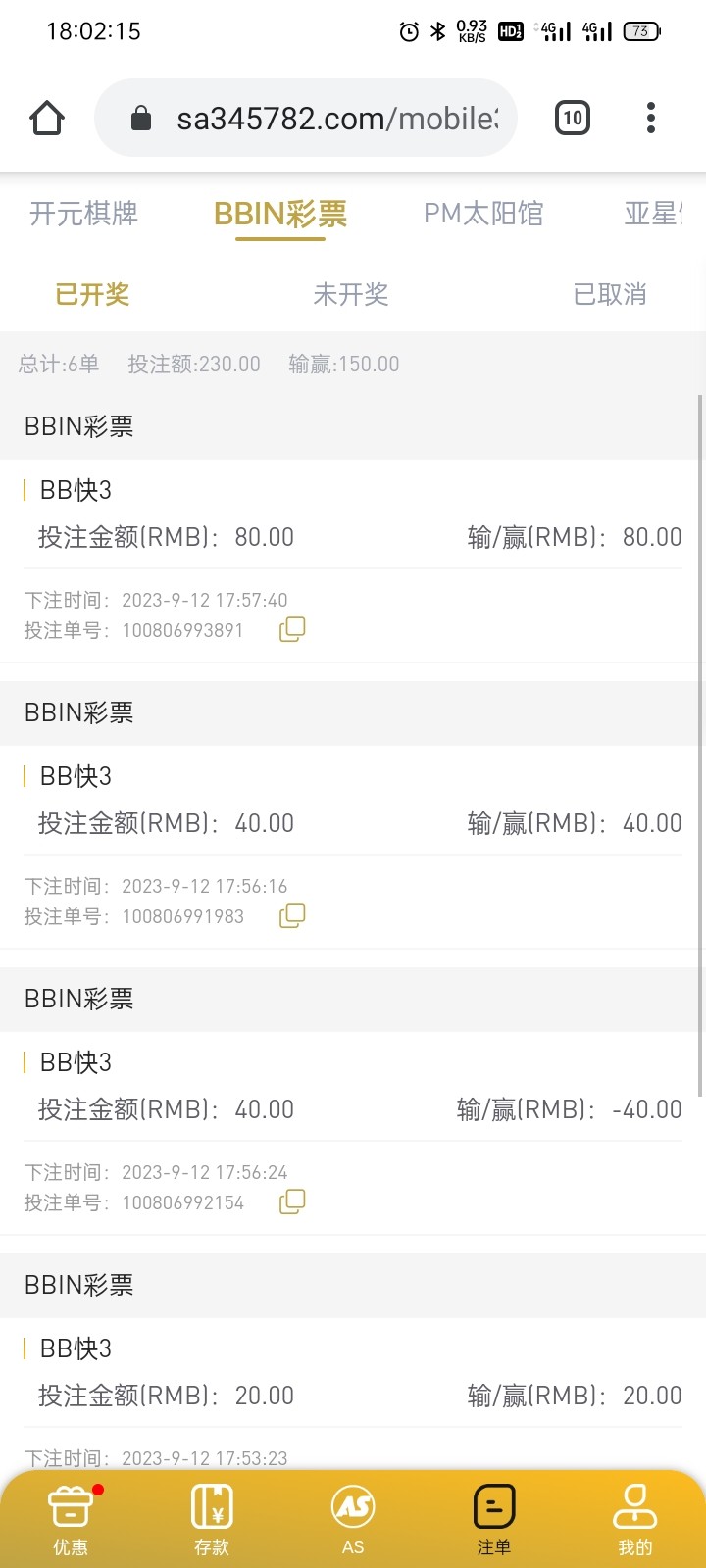Screen dimensions: 706x1568
Task: Go to the 我的 profile page
Action: click(634, 1519)
